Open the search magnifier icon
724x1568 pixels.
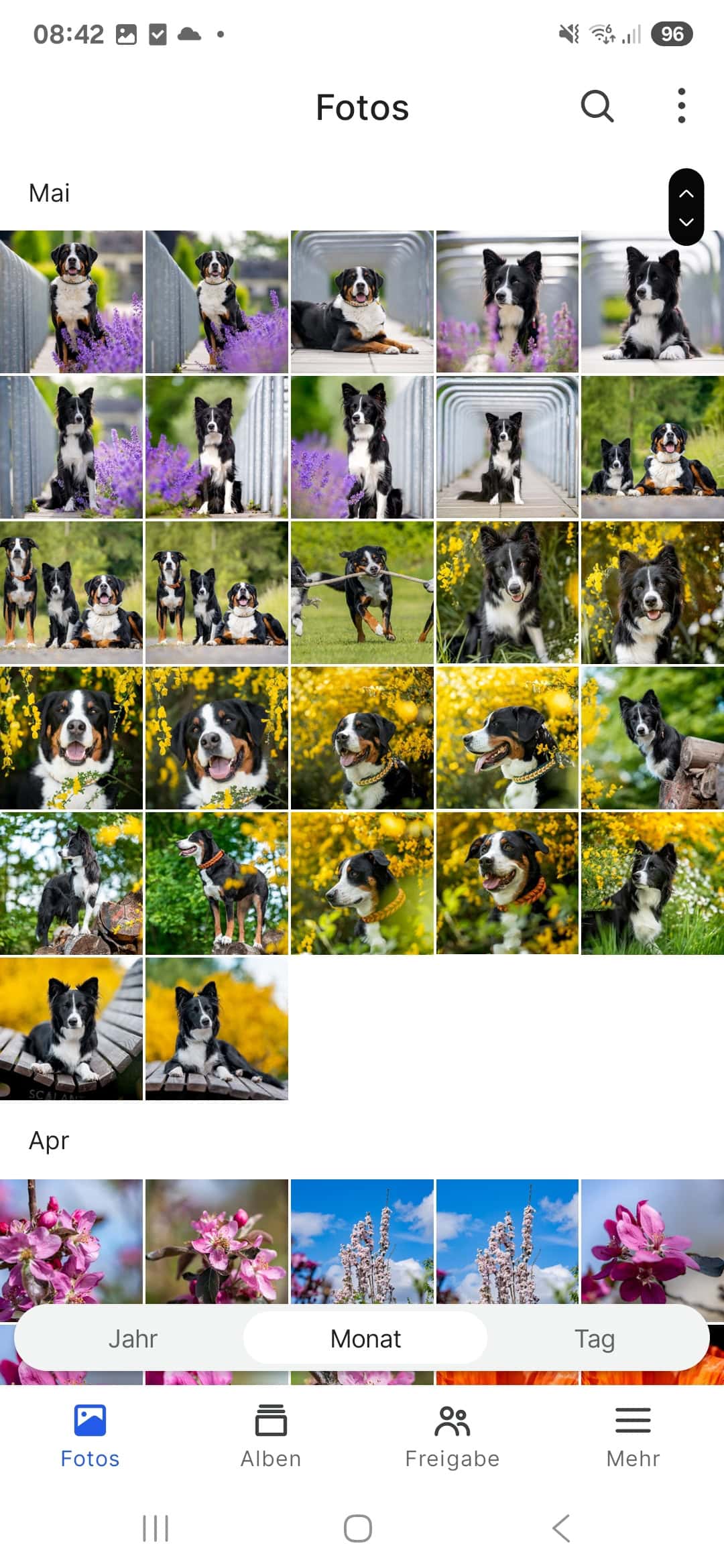tap(597, 106)
